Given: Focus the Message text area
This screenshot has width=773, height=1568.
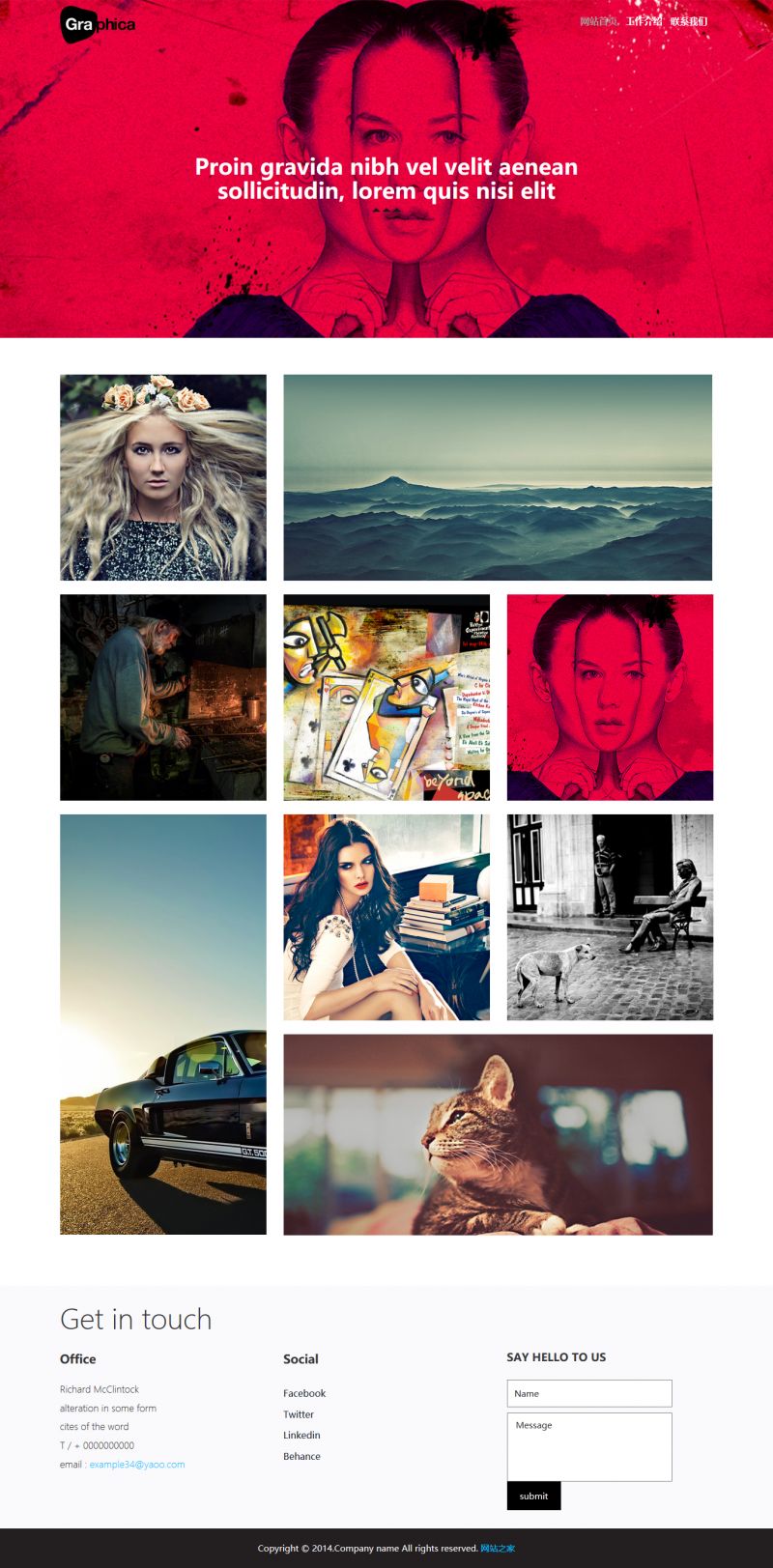Looking at the screenshot, I should (589, 1447).
